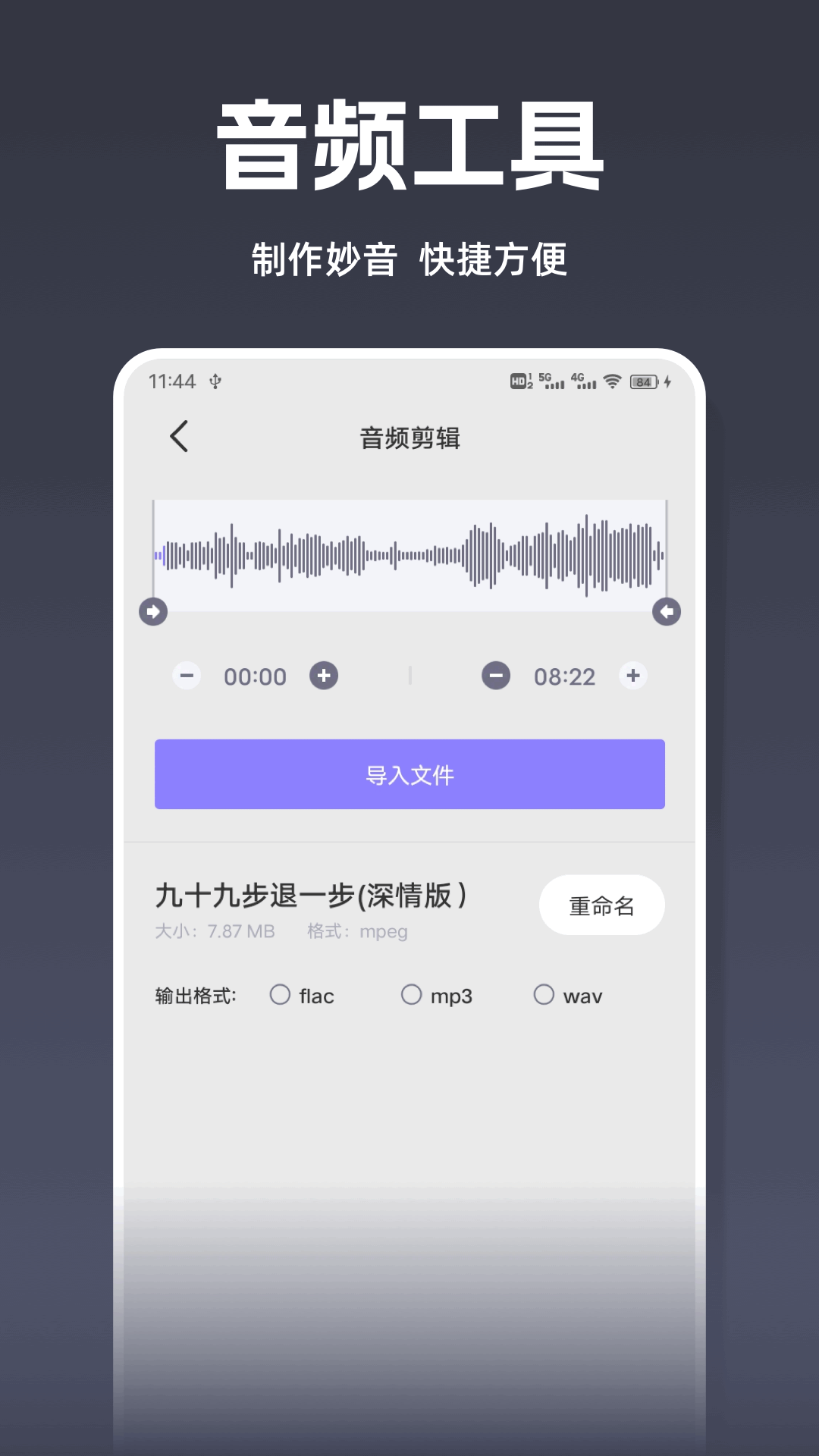The image size is (819, 1456).
Task: Tap the start time value 00:00
Action: [x=256, y=676]
